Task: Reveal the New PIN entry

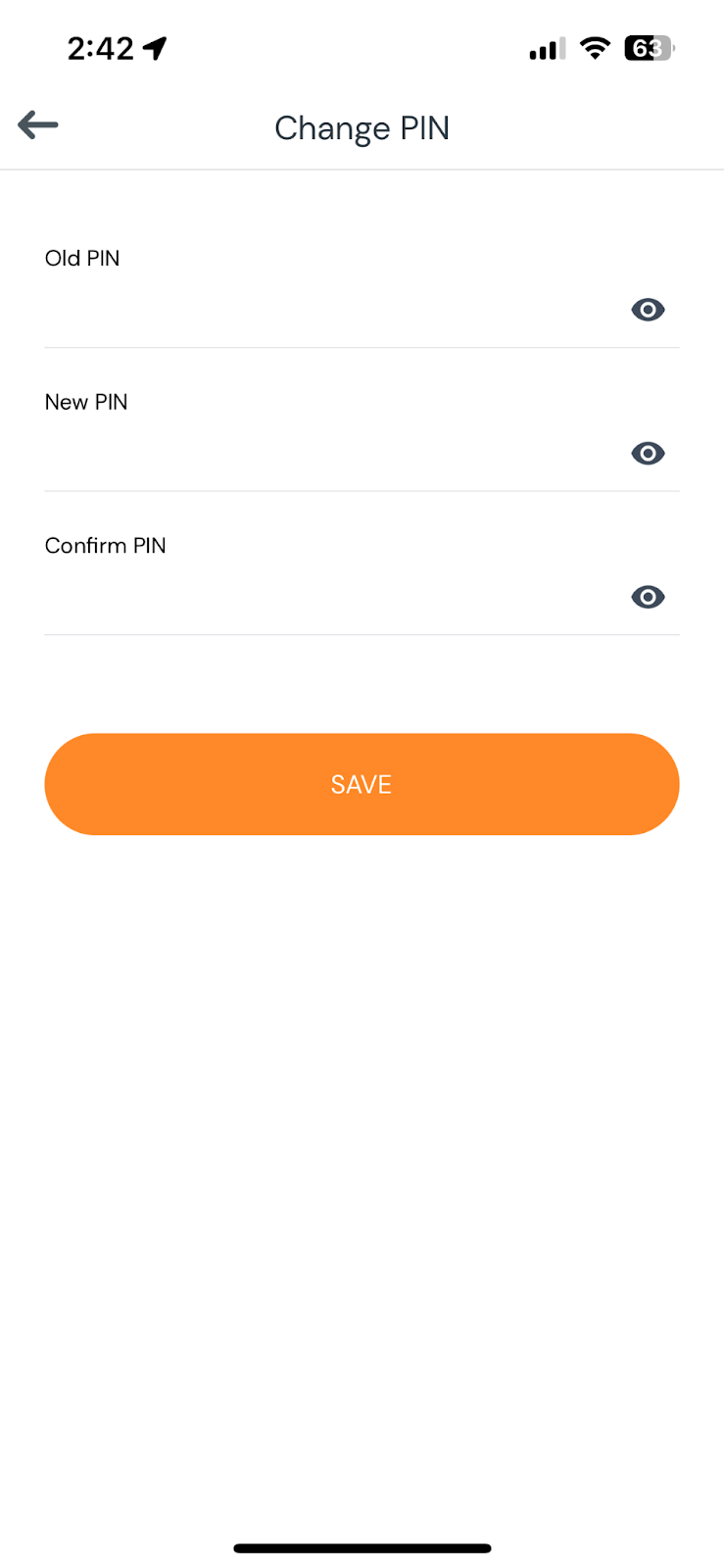Action: click(648, 454)
